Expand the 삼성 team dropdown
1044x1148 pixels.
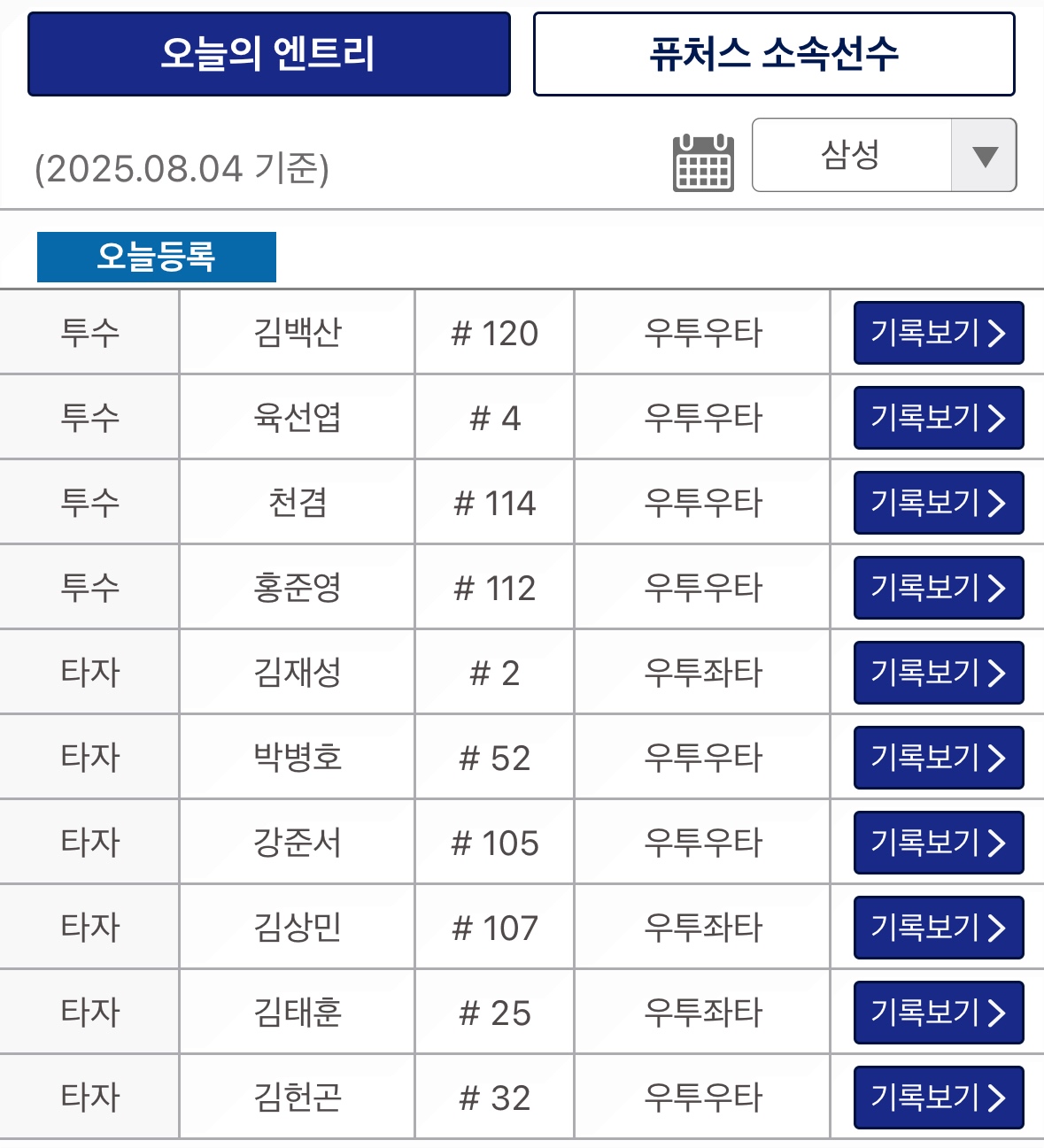click(x=884, y=155)
